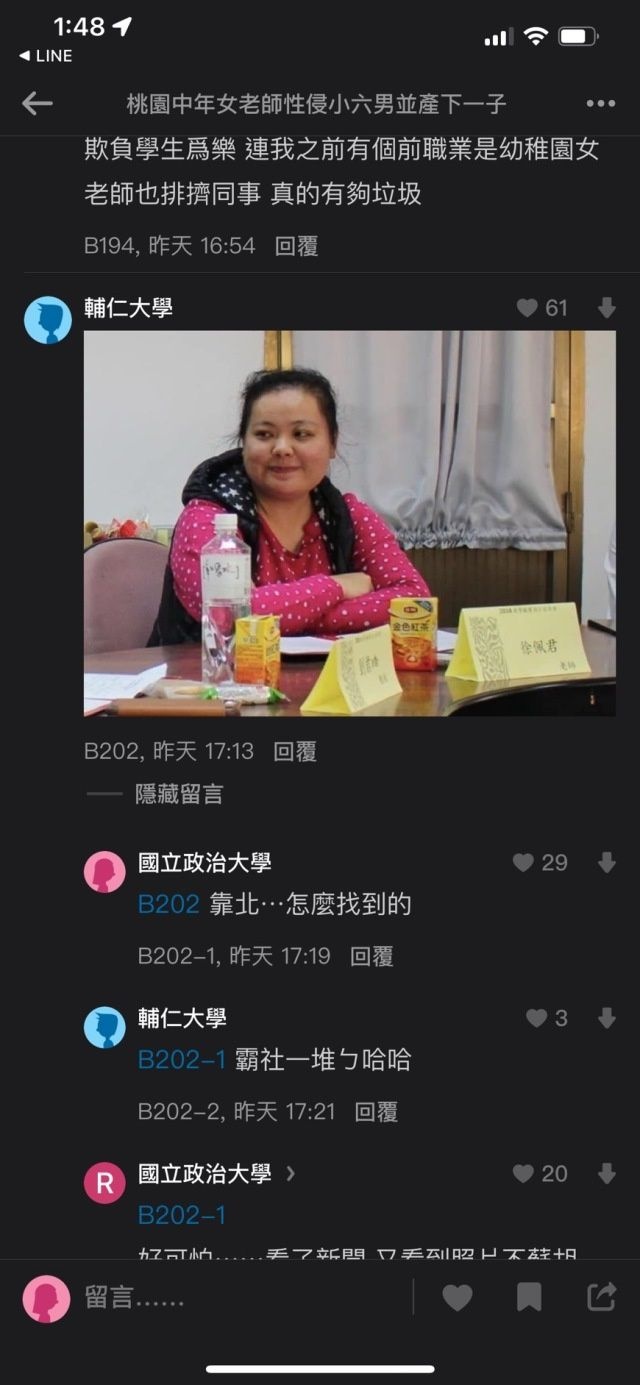Return to the LINE app
640x1385 pixels.
coord(45,56)
